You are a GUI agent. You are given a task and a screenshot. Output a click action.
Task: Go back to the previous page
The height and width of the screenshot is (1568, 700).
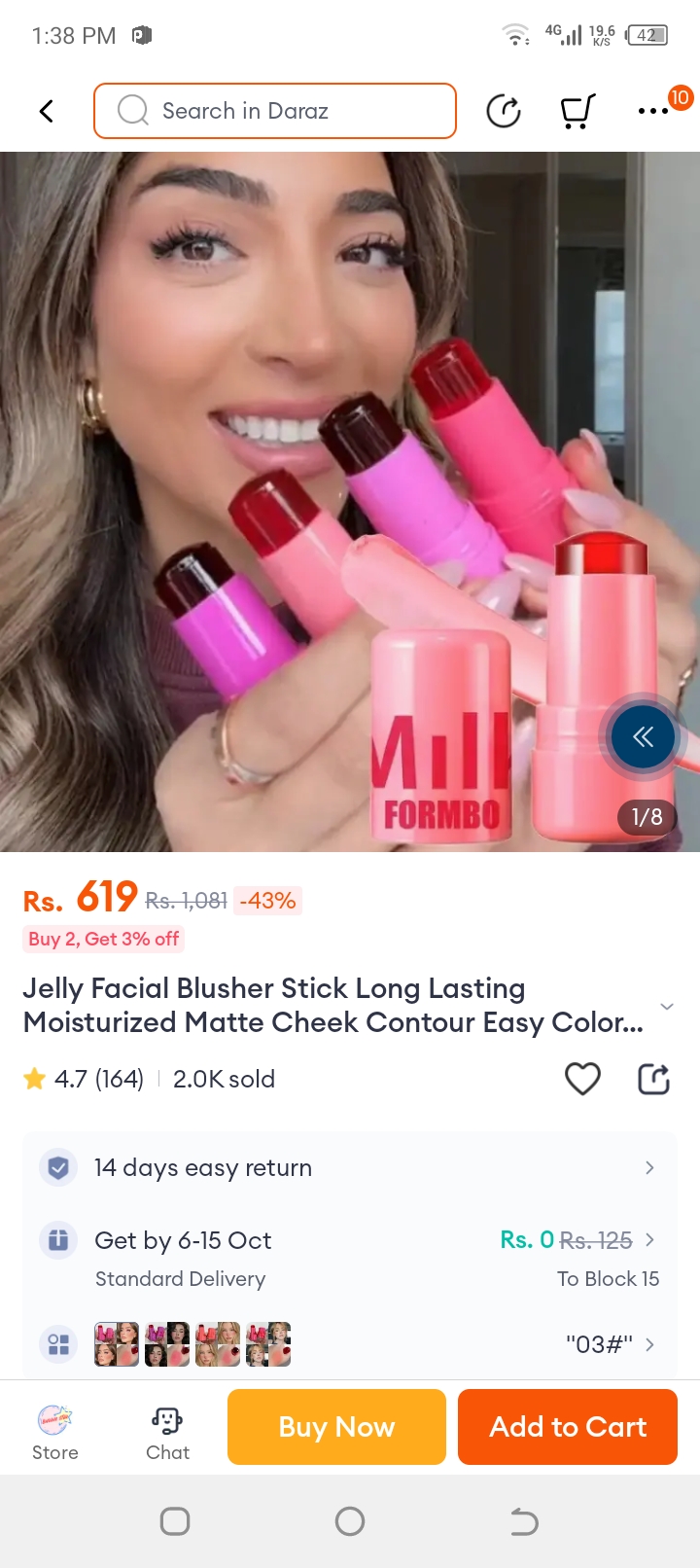[x=46, y=111]
